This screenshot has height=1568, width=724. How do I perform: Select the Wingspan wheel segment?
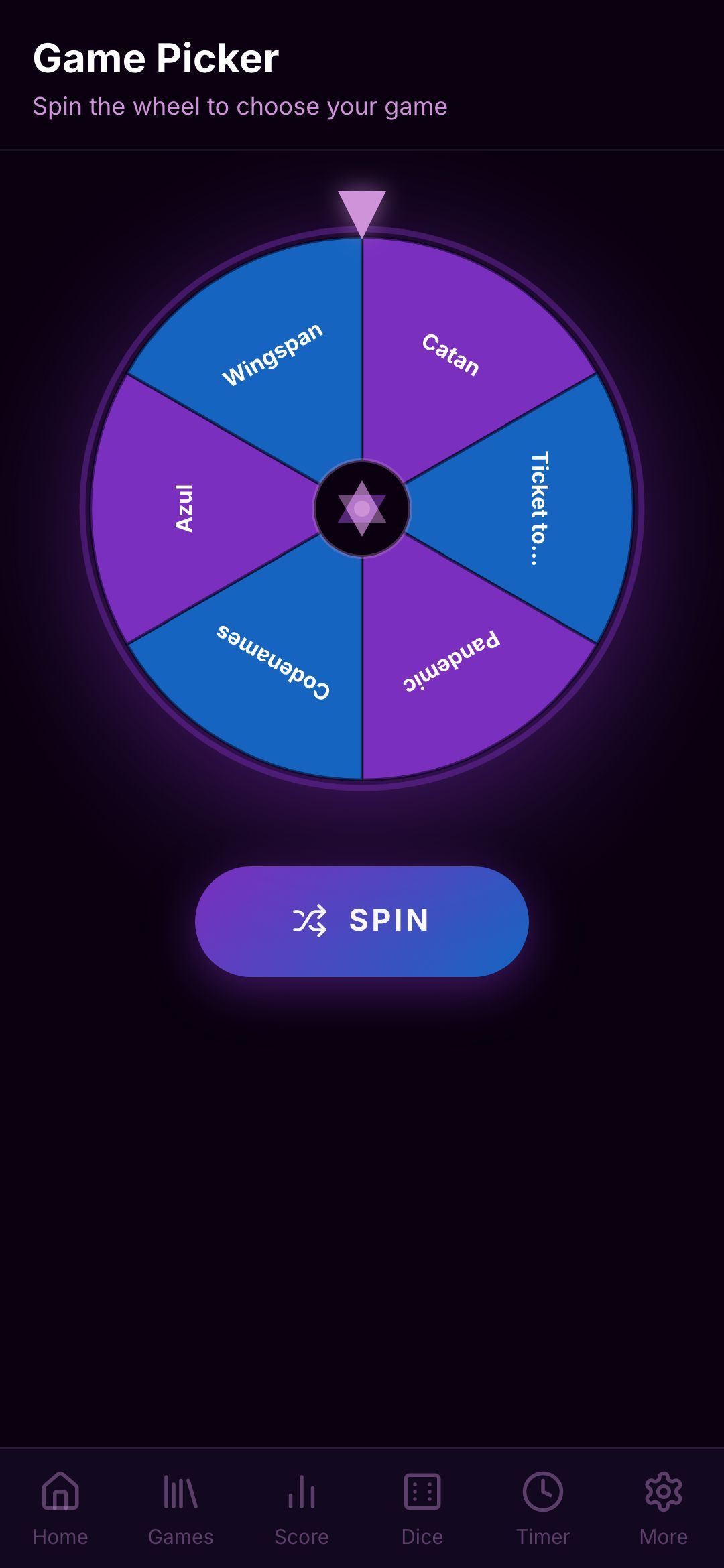click(274, 355)
